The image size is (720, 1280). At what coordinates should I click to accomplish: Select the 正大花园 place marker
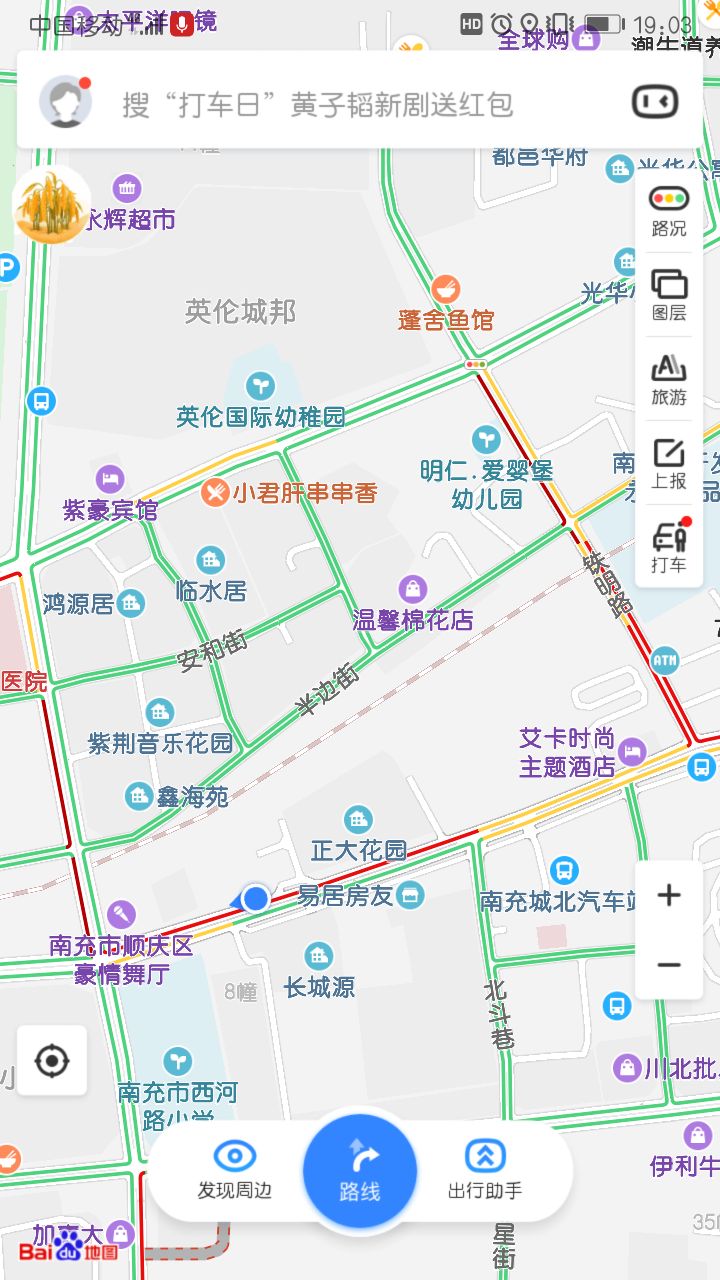click(358, 821)
